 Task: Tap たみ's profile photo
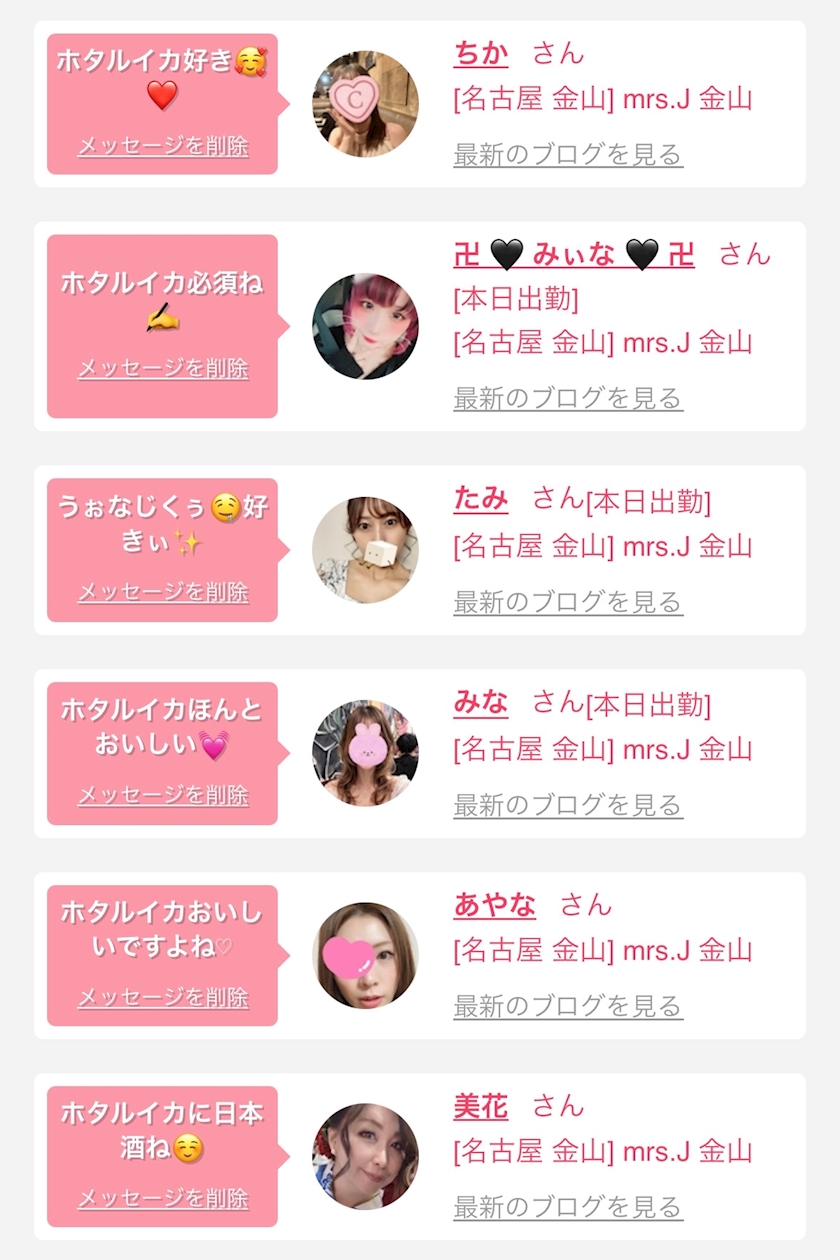tap(365, 550)
